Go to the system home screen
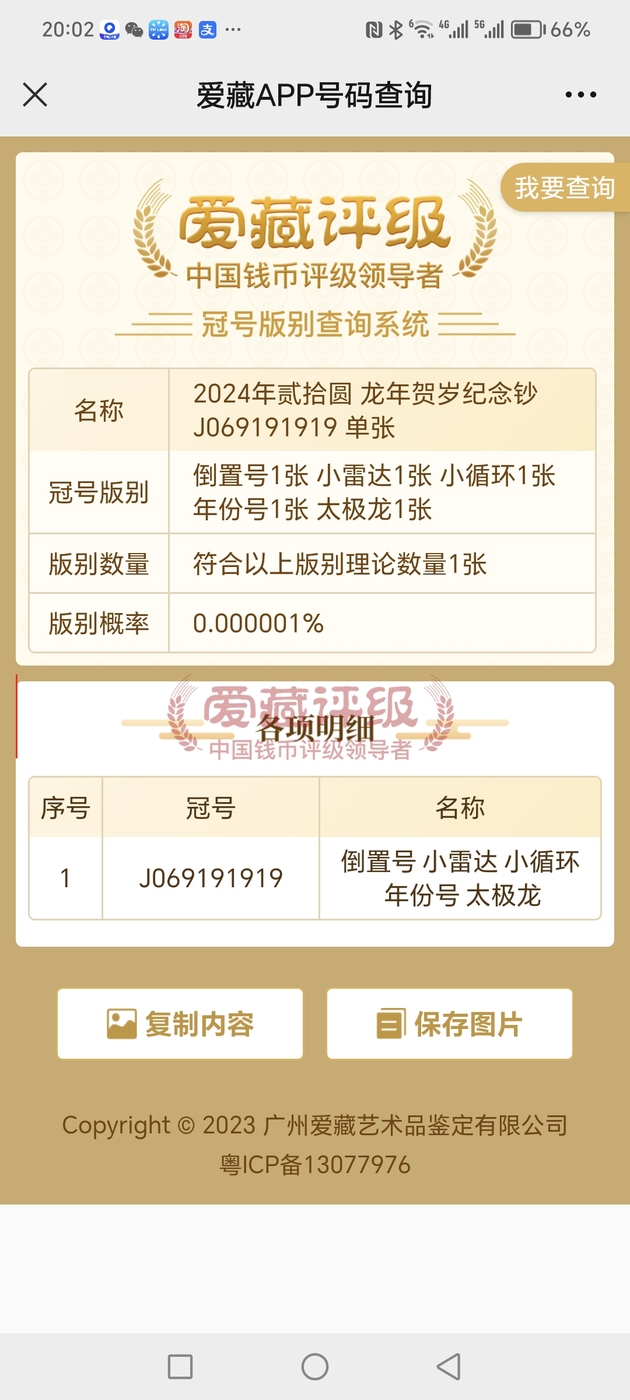630x1400 pixels. pos(315,1366)
